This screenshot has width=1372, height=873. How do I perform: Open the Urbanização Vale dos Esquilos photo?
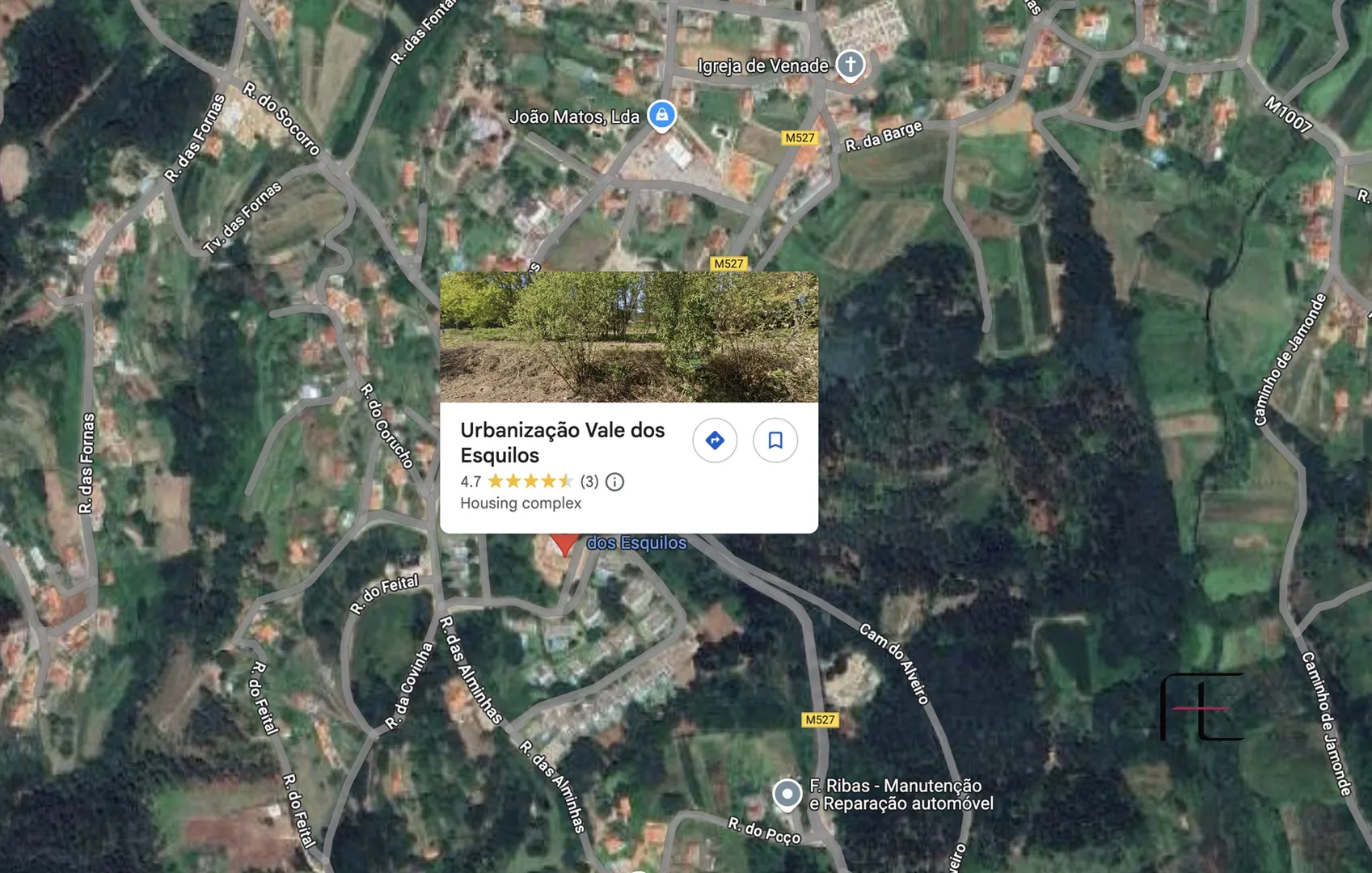628,337
